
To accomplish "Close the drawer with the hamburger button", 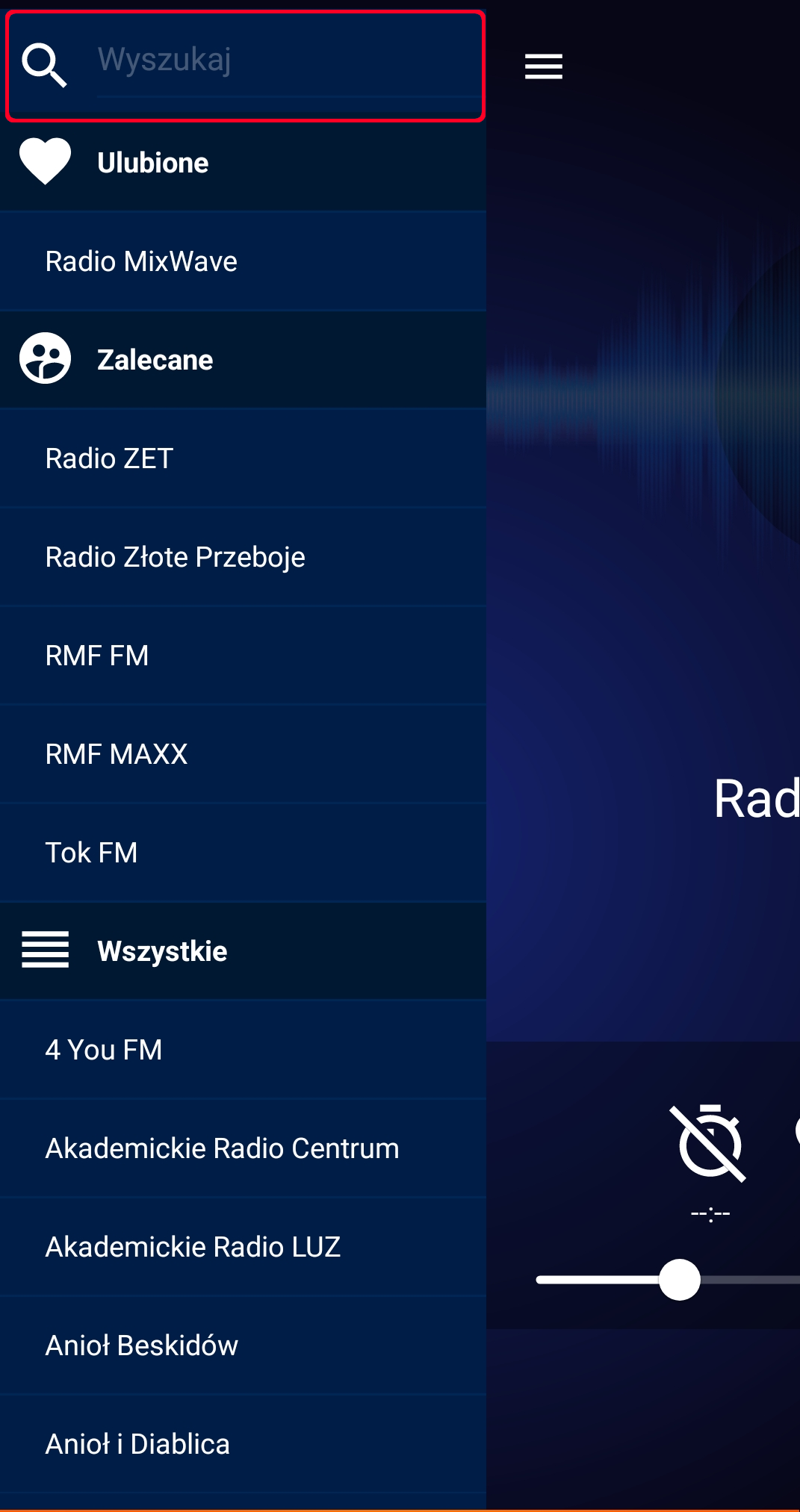I will pos(543,66).
